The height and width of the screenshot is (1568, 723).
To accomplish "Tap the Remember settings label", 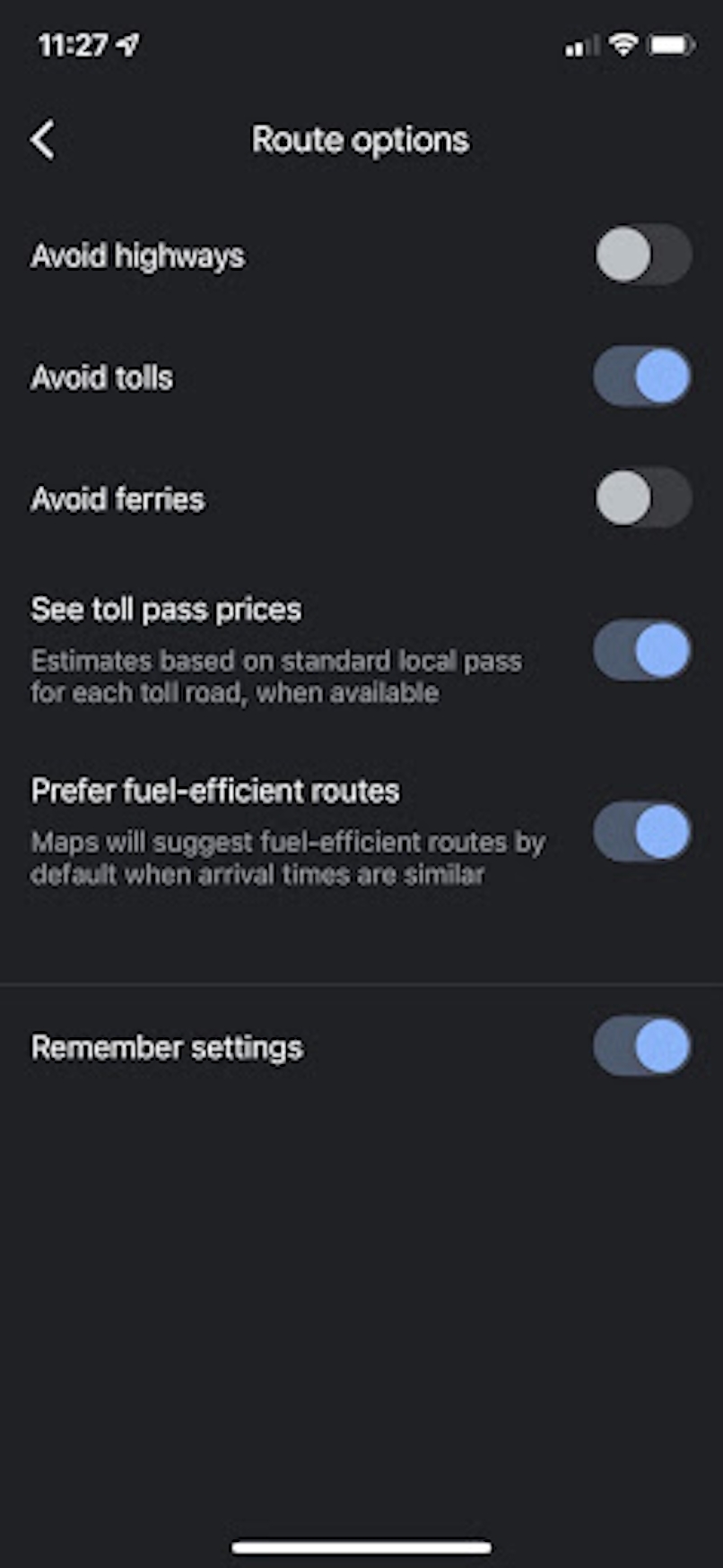I will click(167, 1046).
